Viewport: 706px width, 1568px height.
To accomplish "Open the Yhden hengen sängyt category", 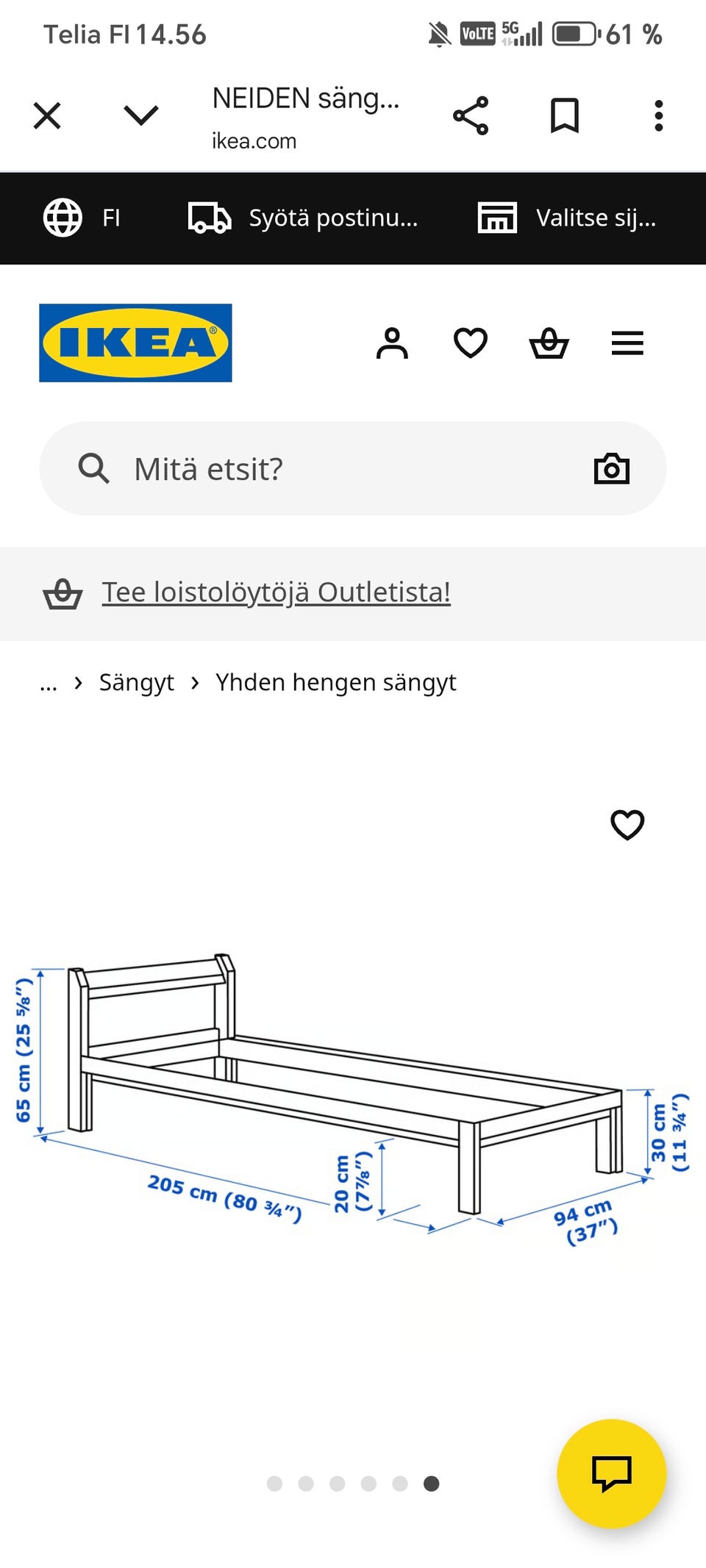I will [x=335, y=682].
